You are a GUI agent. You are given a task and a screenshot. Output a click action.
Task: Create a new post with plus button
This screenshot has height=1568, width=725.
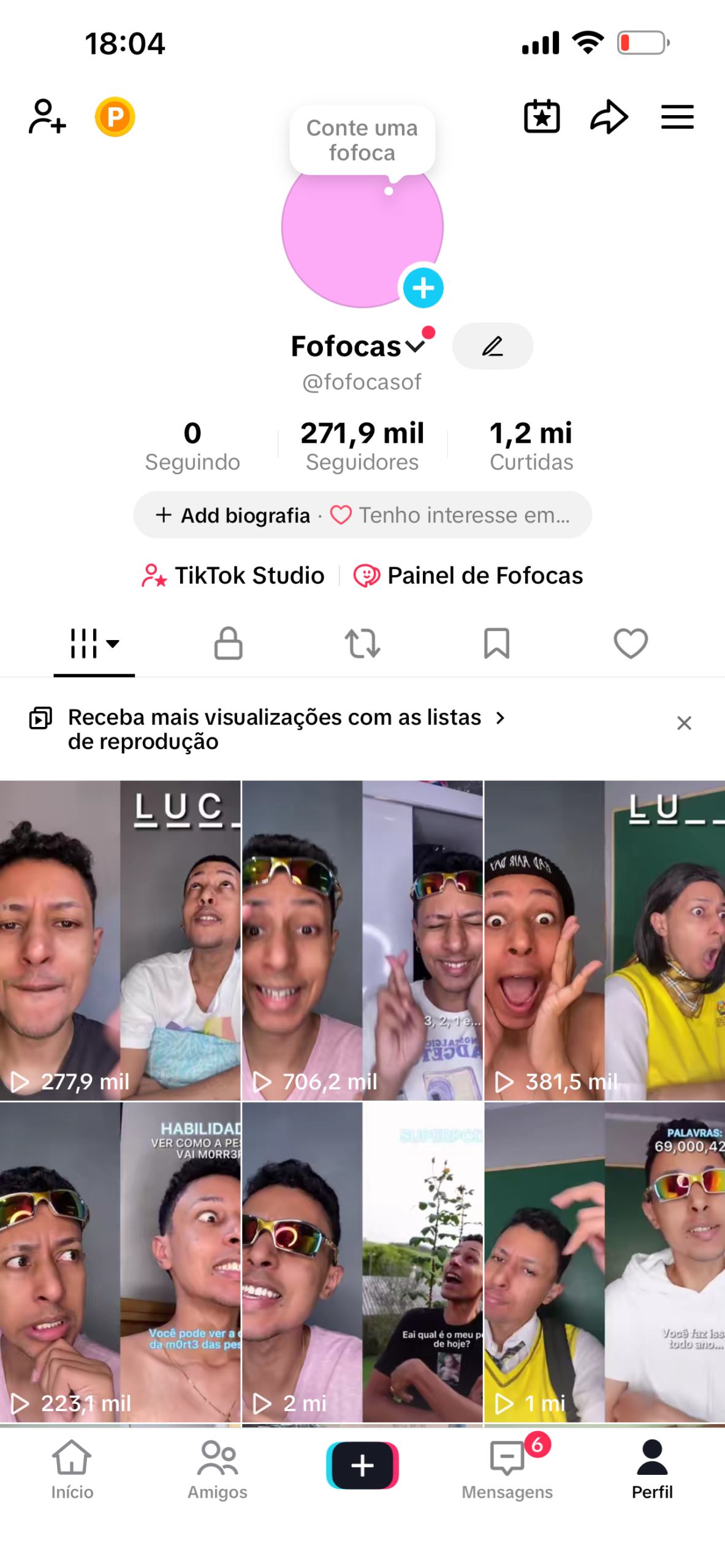click(362, 1466)
